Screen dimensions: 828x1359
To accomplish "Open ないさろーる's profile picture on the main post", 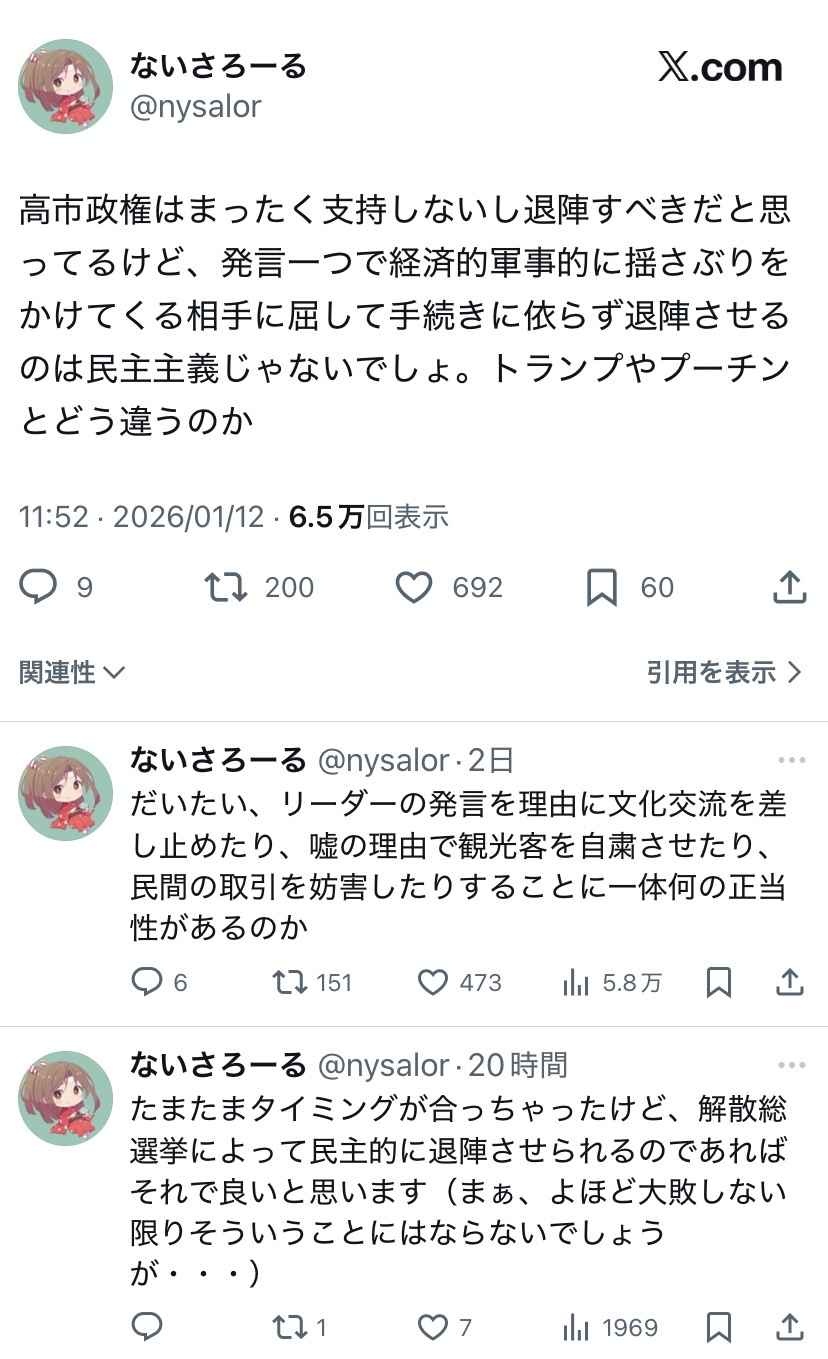I will point(65,86).
